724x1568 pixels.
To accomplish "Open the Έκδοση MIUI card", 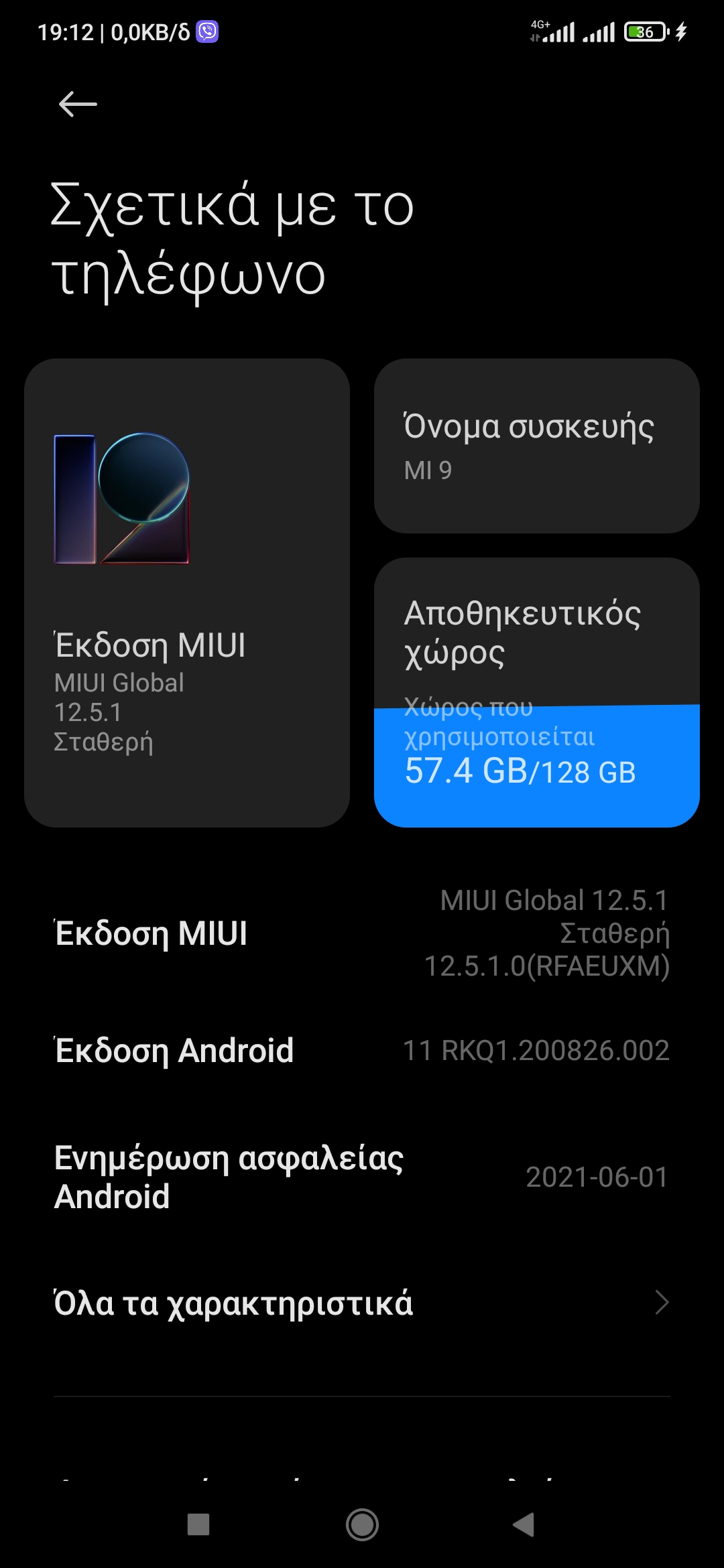I will click(186, 593).
